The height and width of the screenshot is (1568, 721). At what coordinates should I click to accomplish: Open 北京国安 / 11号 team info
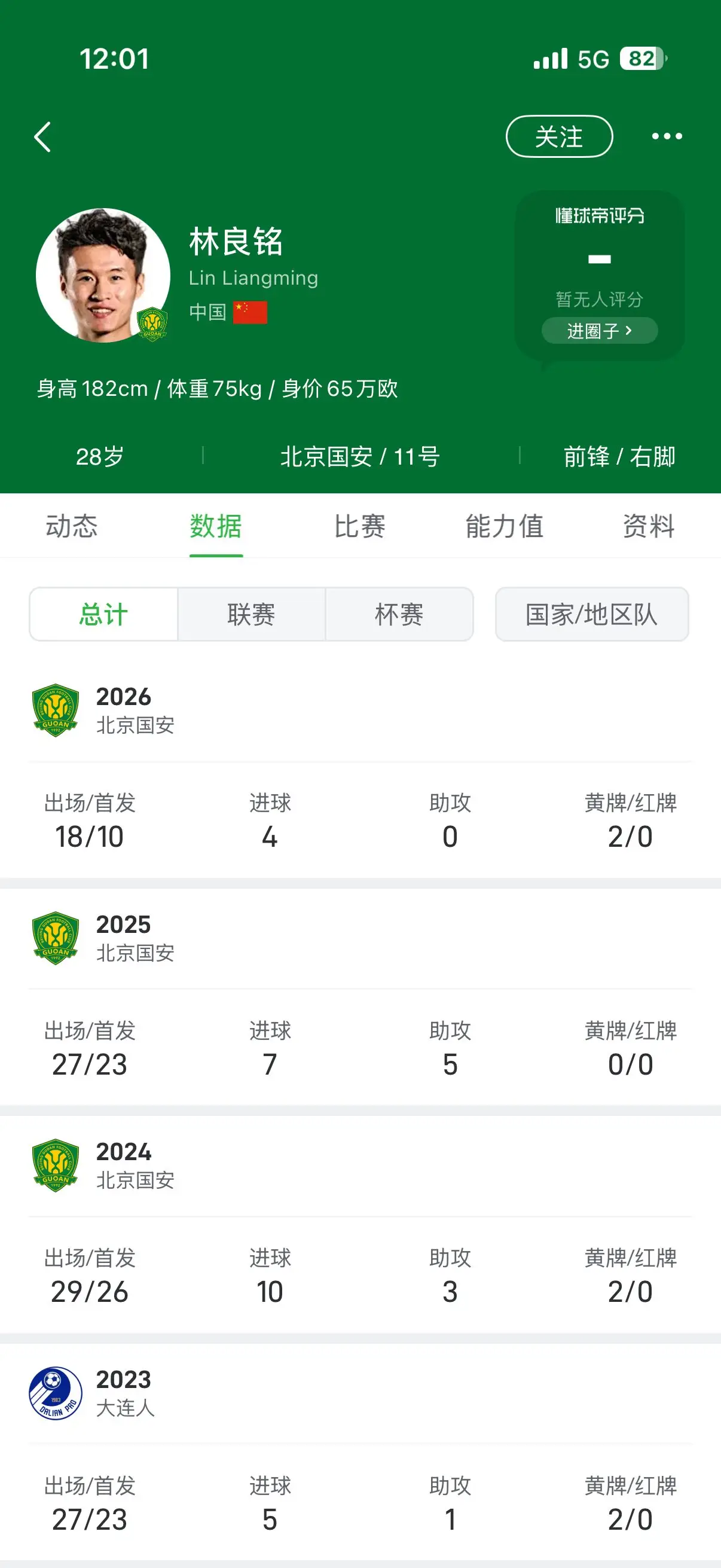pos(360,456)
